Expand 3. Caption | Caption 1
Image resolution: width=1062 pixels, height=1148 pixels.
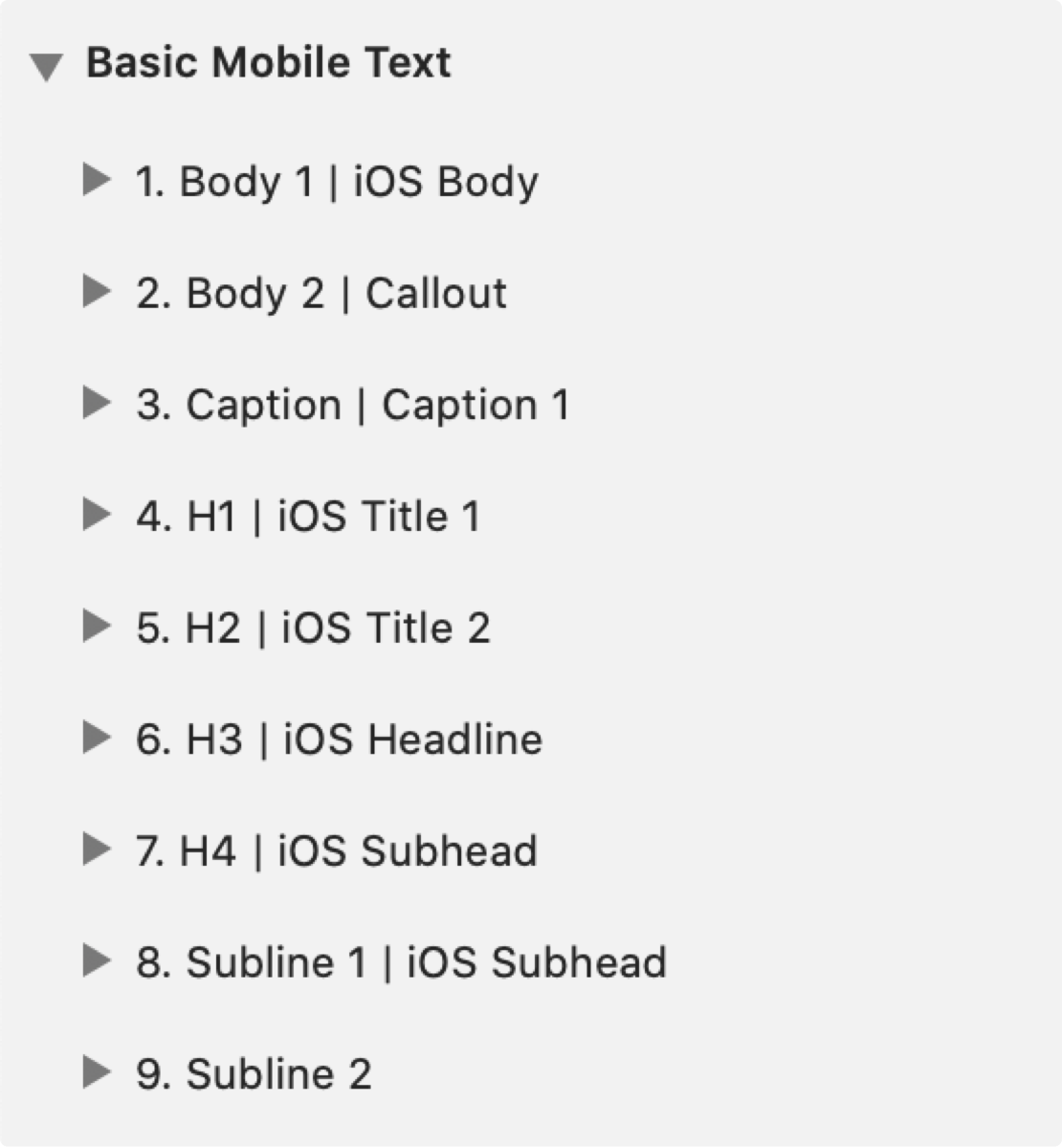click(97, 402)
